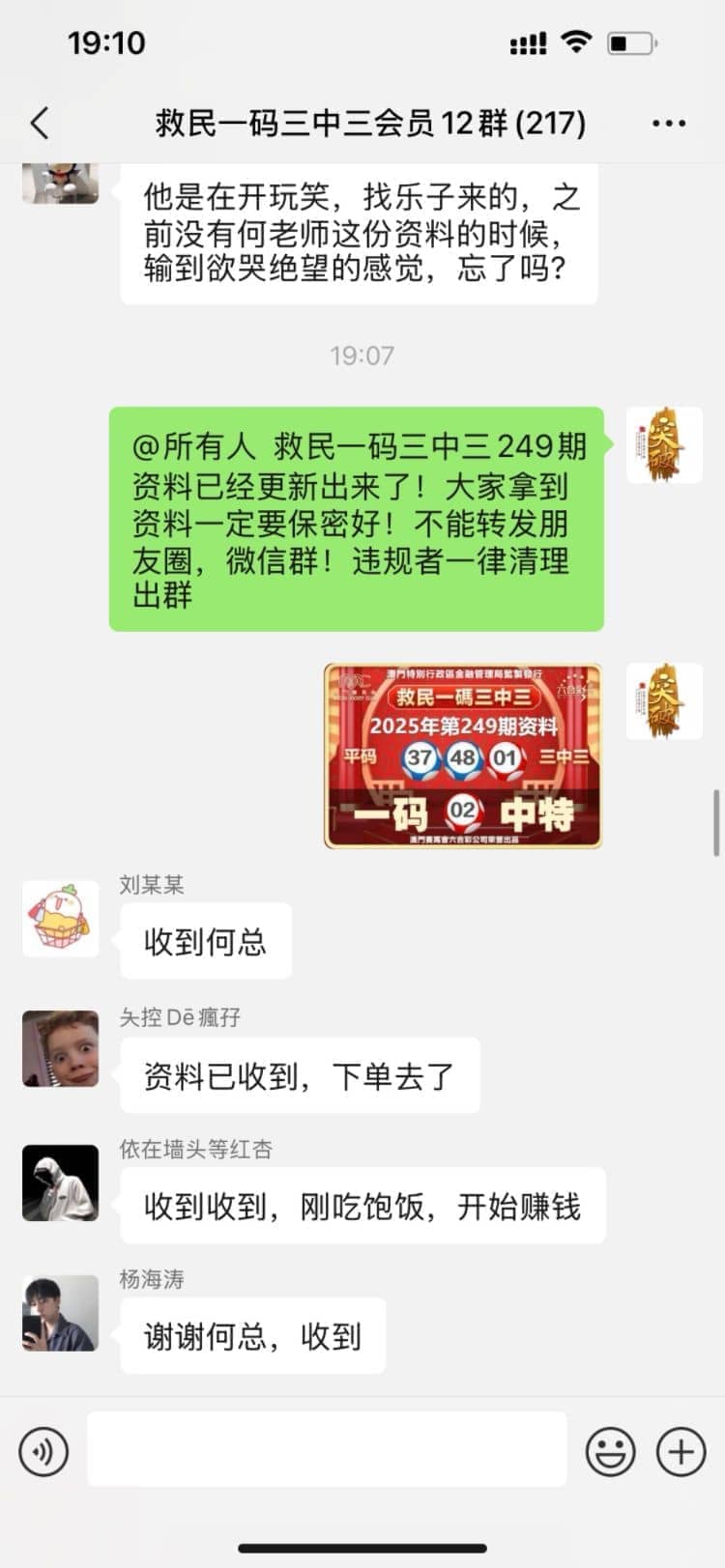Go back from the group chat
The width and height of the screenshot is (725, 1568).
coord(40,124)
